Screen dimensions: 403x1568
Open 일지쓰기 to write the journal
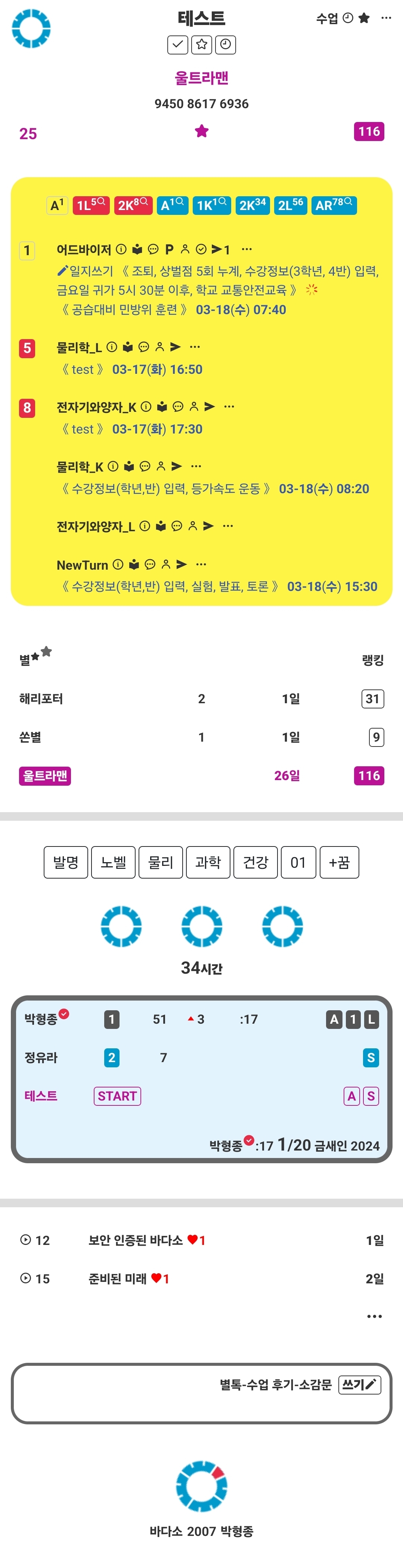click(86, 271)
